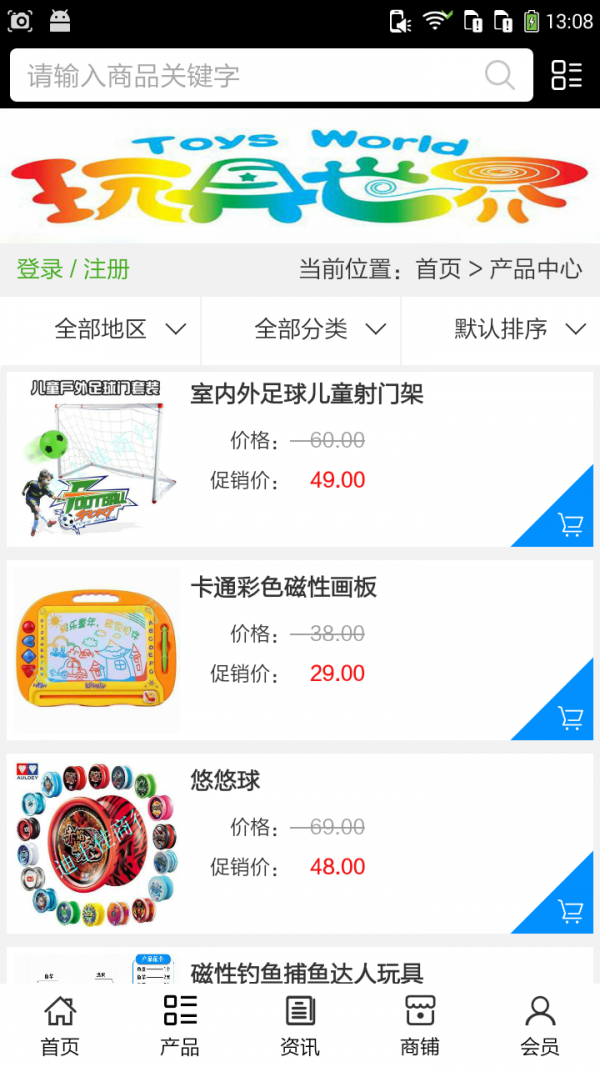Open the 室内外足球儿童射门架 product

coord(307,394)
